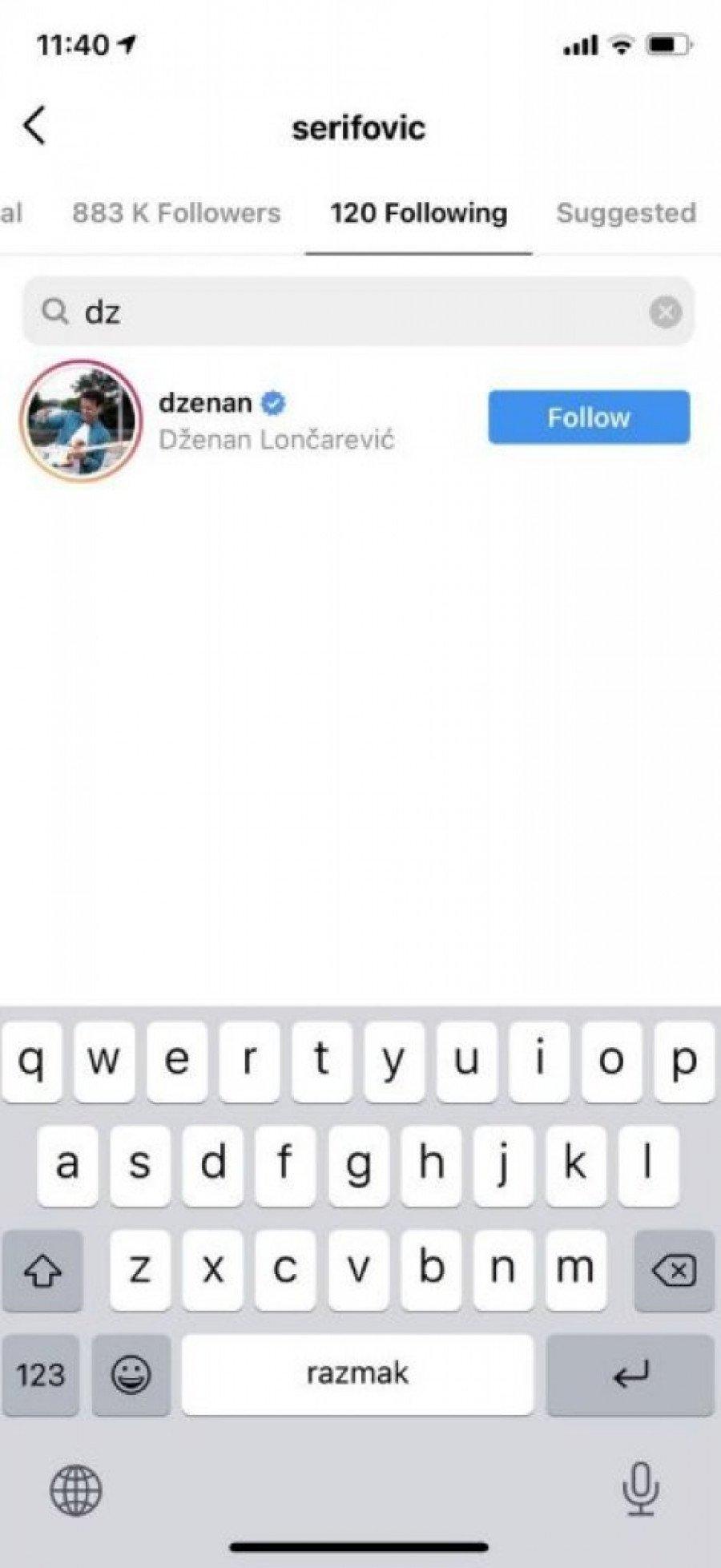
Task: Hit the return key
Action: point(630,1375)
